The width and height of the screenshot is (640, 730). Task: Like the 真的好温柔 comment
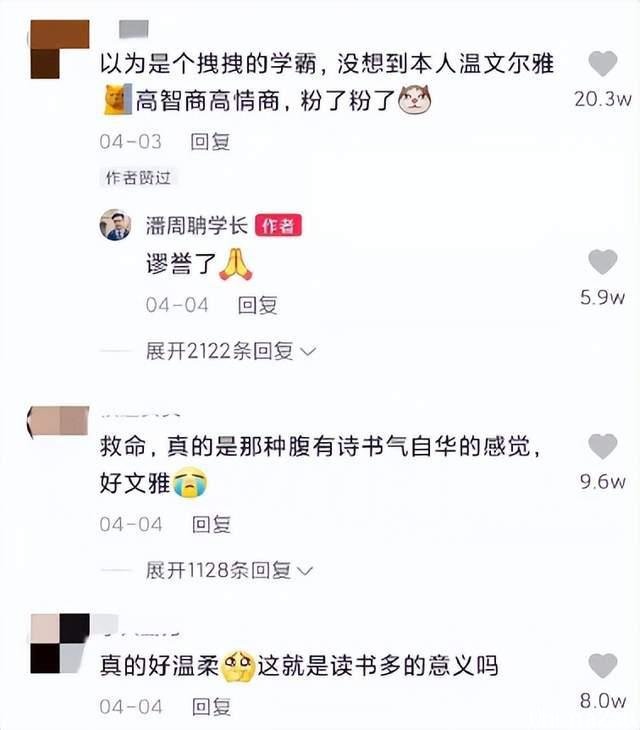click(x=602, y=666)
